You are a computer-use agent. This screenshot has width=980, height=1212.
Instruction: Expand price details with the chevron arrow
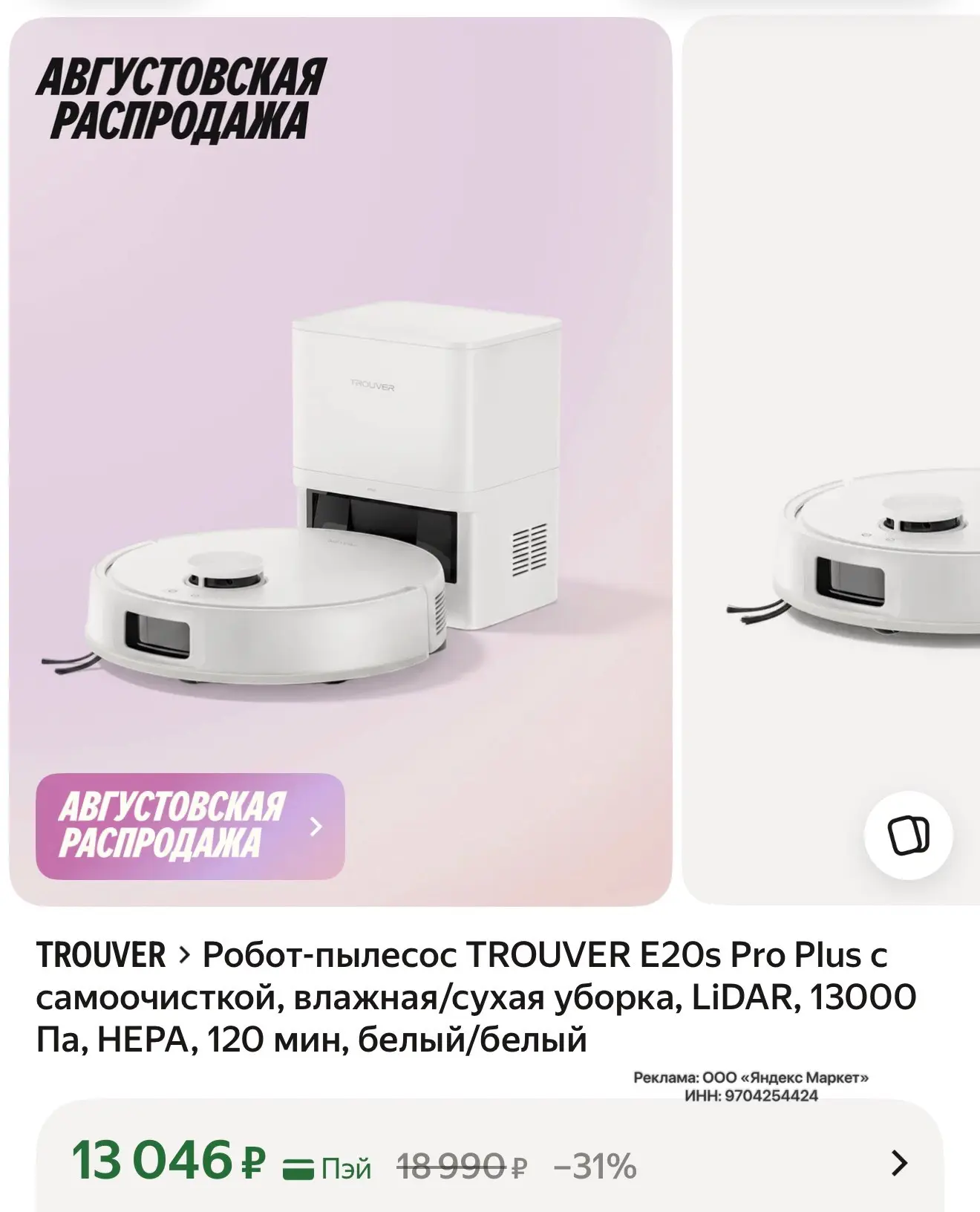899,1163
